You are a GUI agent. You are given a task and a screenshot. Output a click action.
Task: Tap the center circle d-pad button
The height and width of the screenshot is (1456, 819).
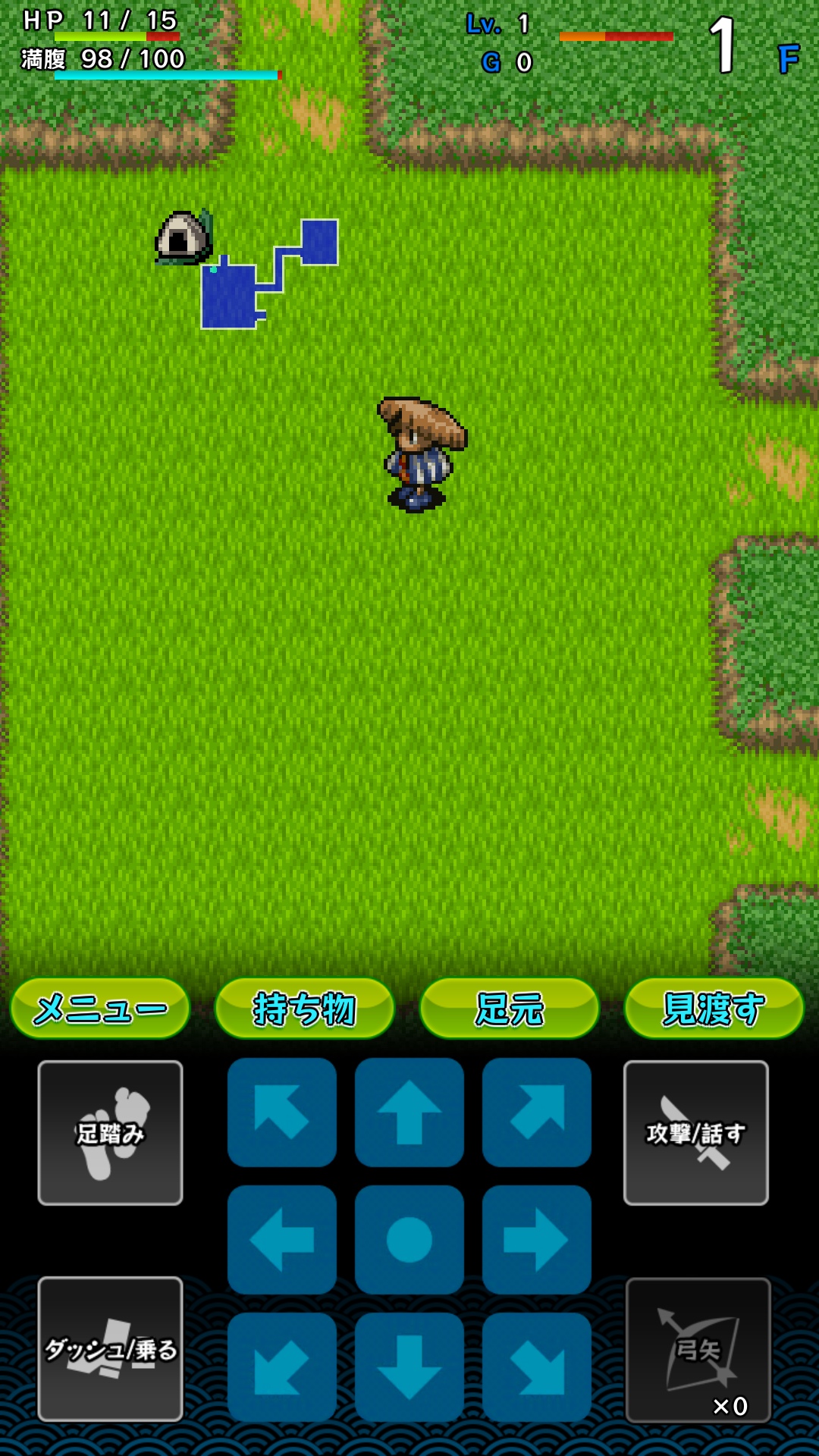point(409,1240)
